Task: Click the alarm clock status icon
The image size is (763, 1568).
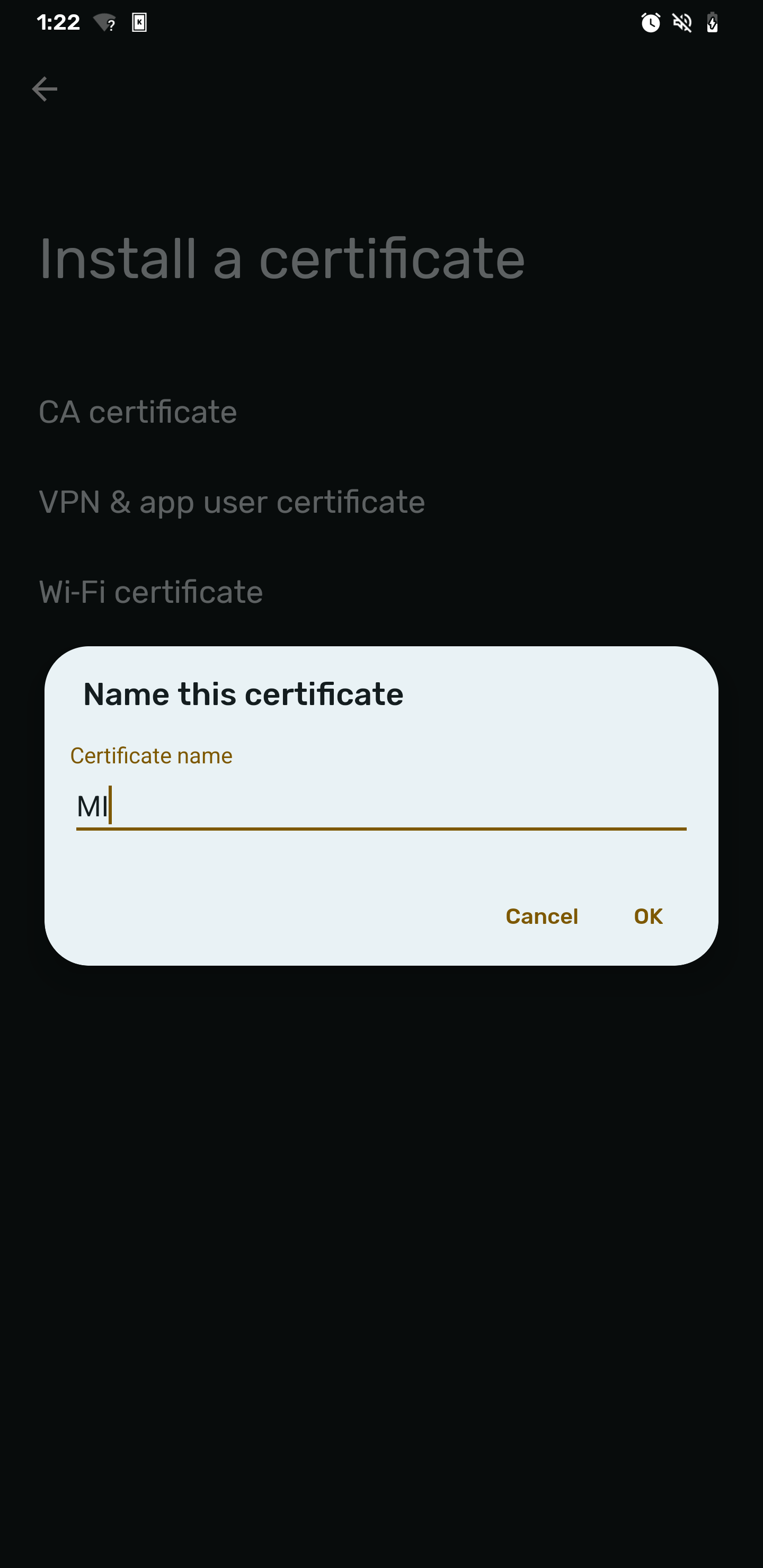Action: pyautogui.click(x=650, y=23)
